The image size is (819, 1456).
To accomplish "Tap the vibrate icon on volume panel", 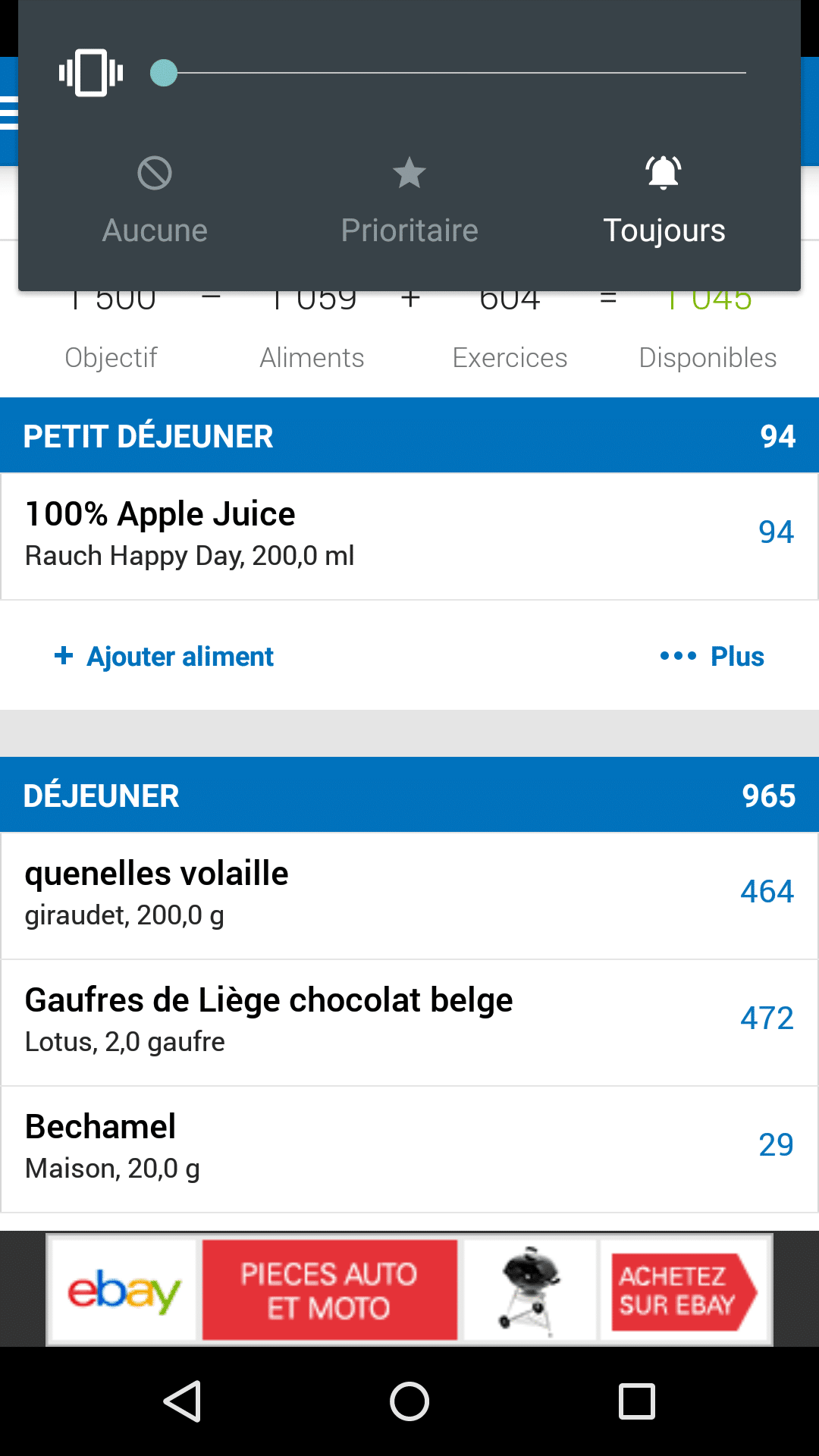I will [91, 73].
